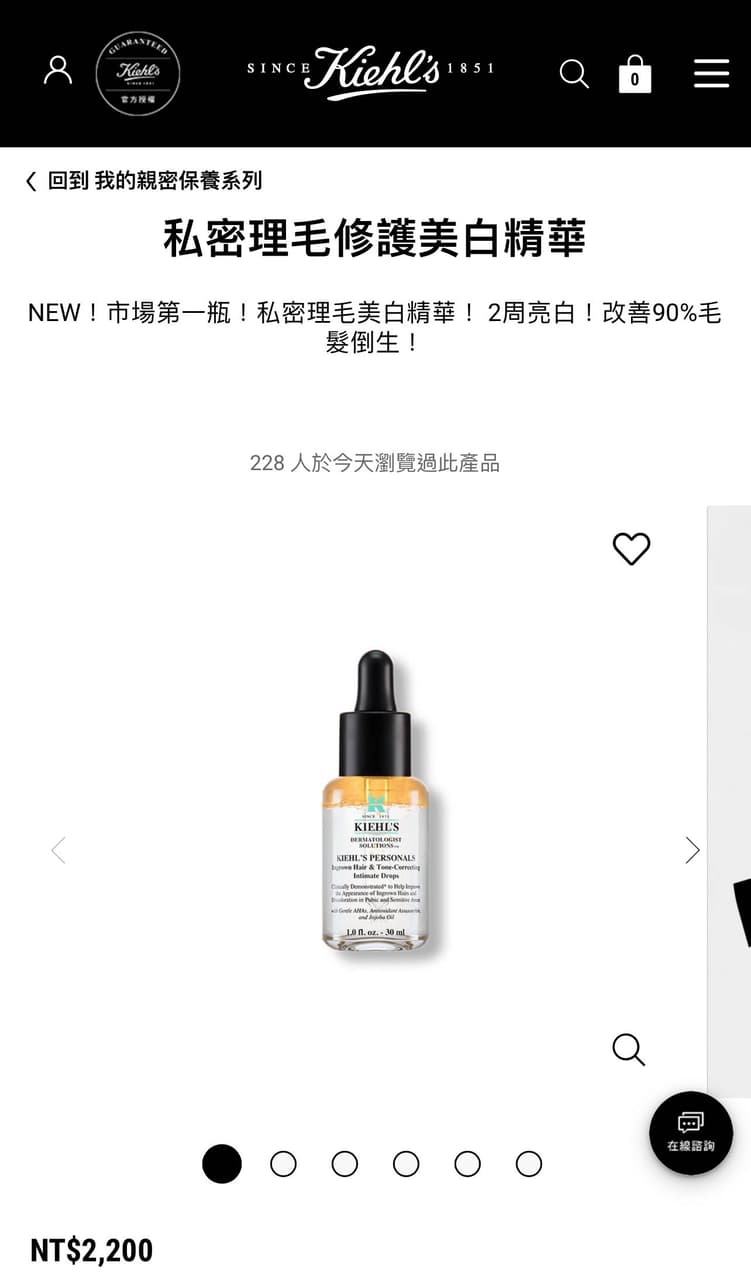The height and width of the screenshot is (1280, 751).
Task: Start 在線諮詢 online chat
Action: click(x=691, y=1132)
